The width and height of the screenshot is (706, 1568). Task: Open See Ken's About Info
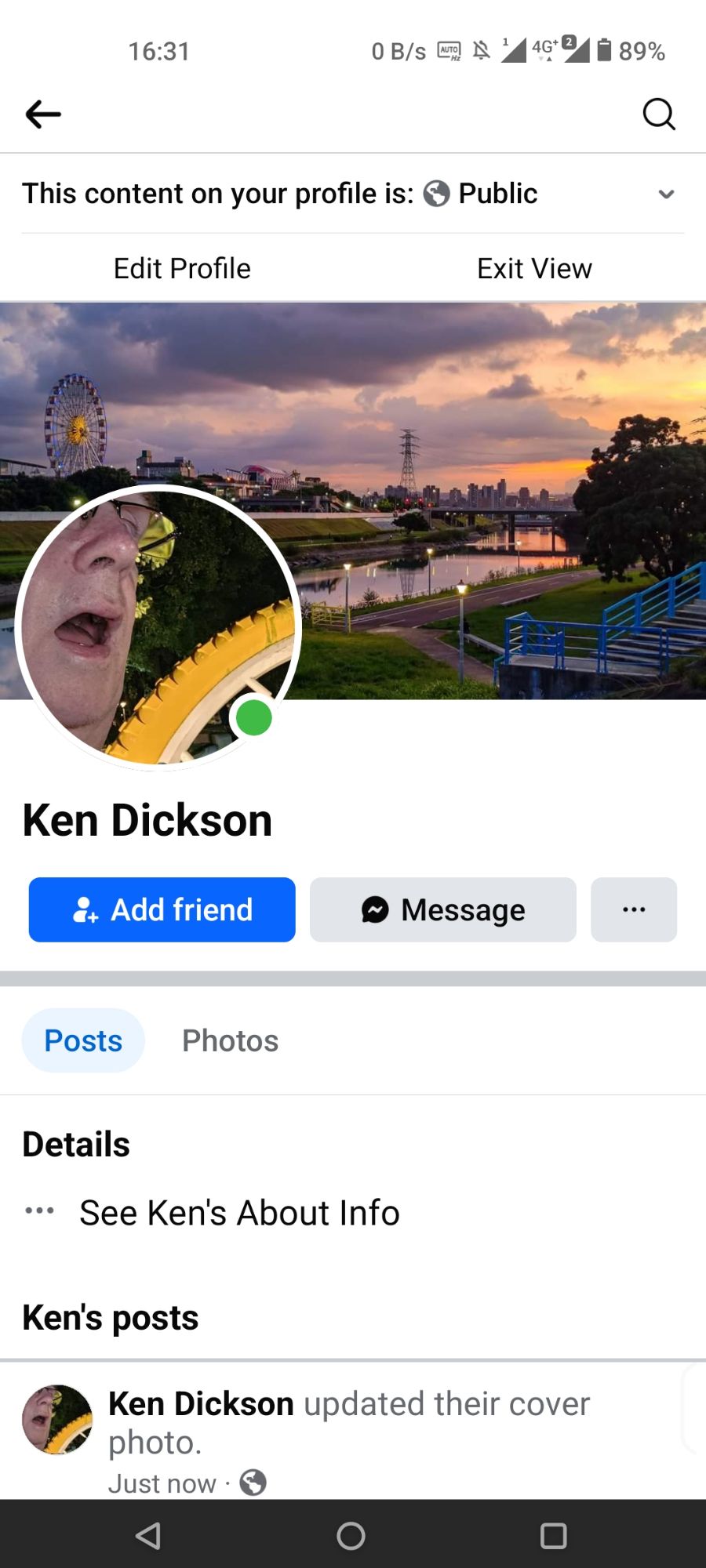[239, 1213]
